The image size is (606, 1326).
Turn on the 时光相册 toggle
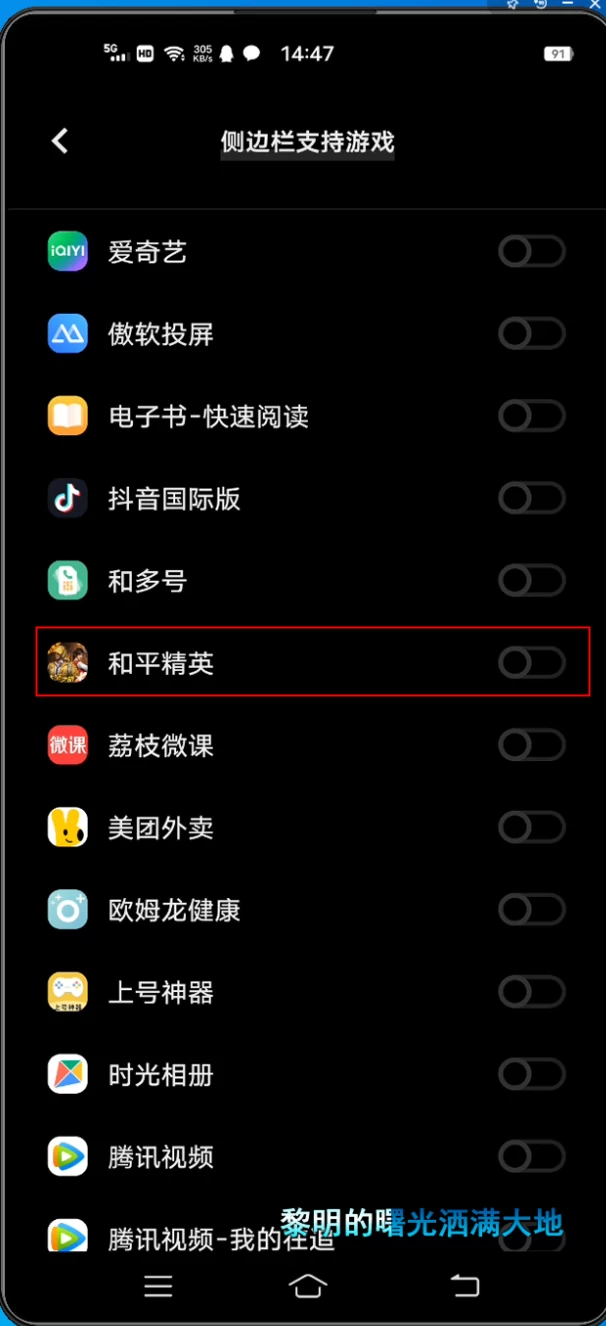pyautogui.click(x=532, y=1075)
